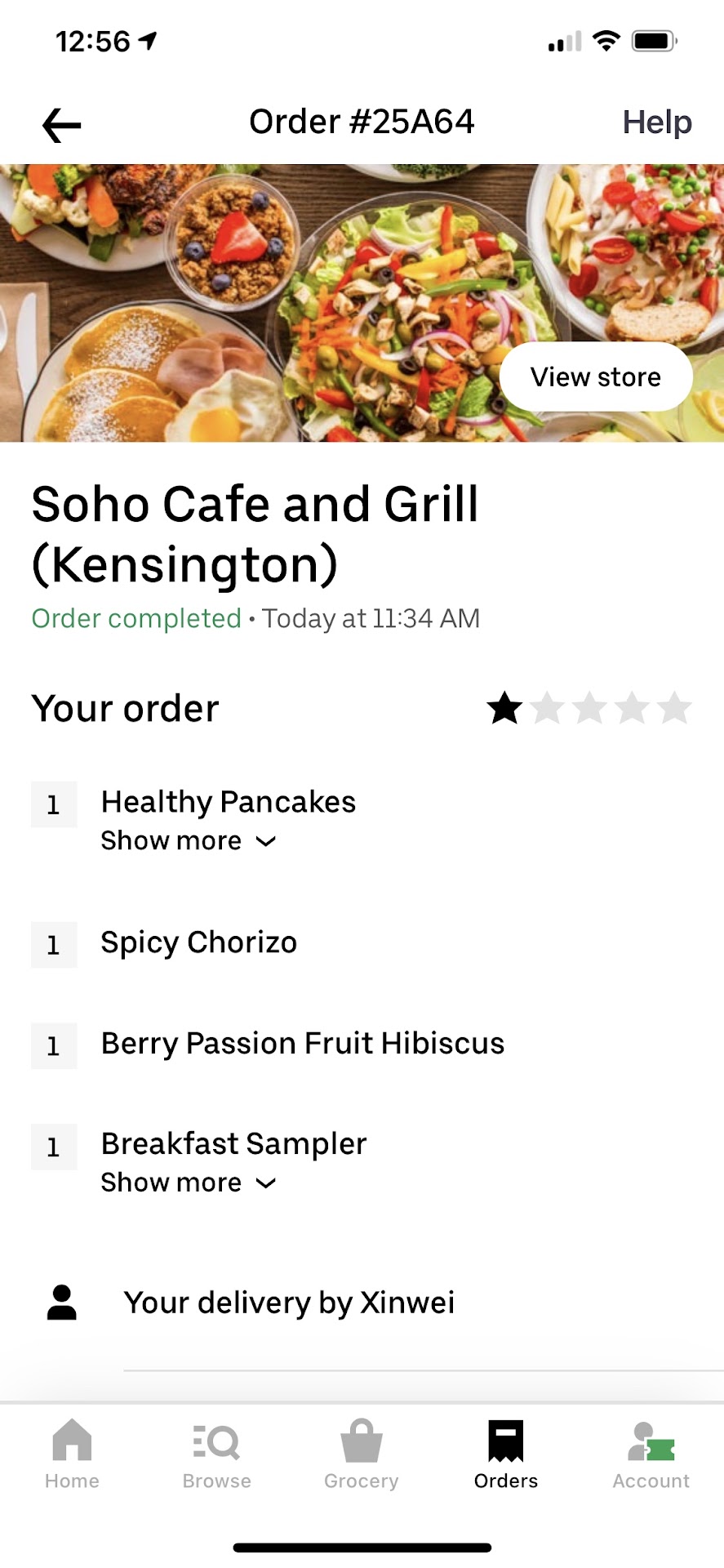The width and height of the screenshot is (724, 1568).
Task: Switch to the Home tab
Action: tap(72, 1455)
